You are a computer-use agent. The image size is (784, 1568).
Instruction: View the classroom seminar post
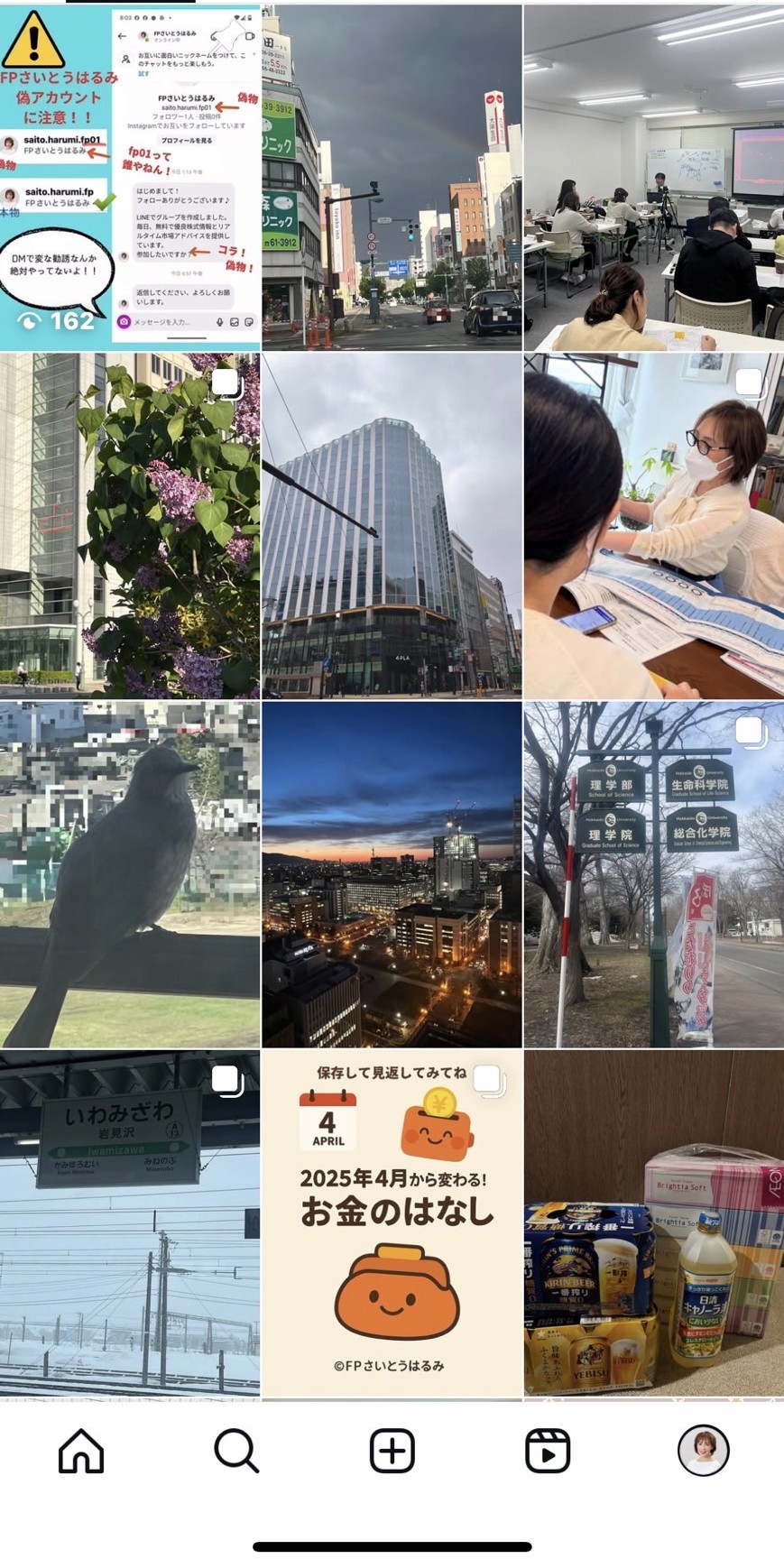[x=653, y=178]
